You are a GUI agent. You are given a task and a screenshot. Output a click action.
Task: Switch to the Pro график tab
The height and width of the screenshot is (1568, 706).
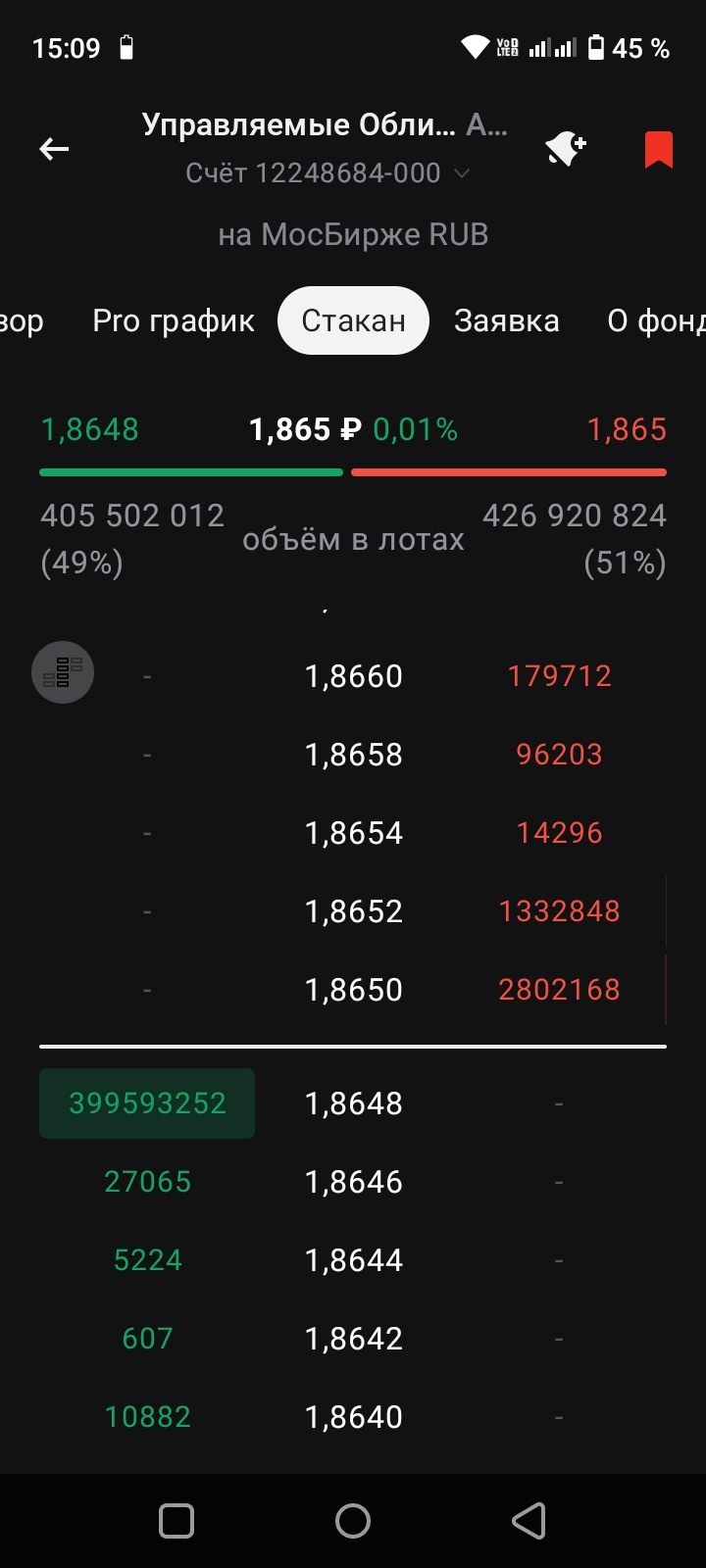[x=173, y=320]
